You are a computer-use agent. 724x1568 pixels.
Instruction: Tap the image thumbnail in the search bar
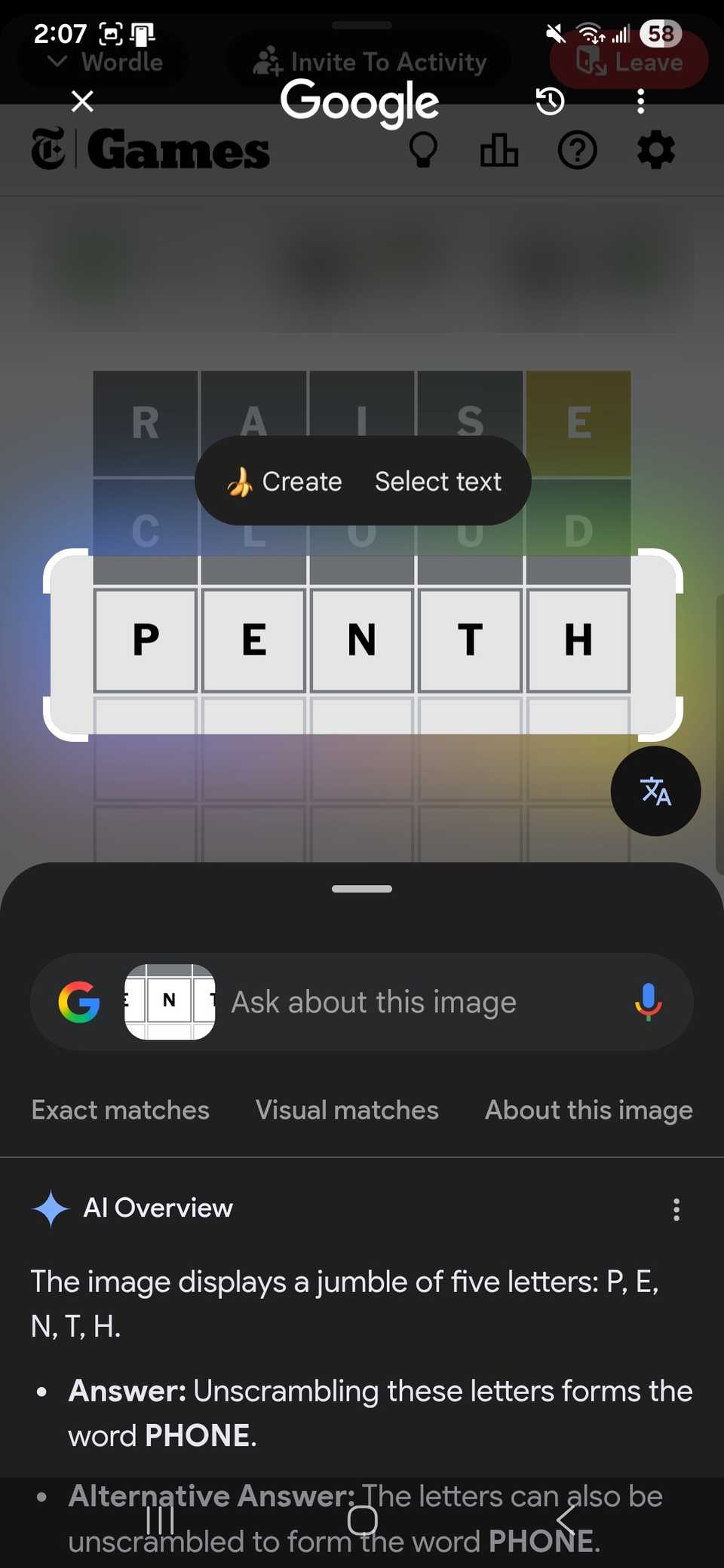[169, 1002]
